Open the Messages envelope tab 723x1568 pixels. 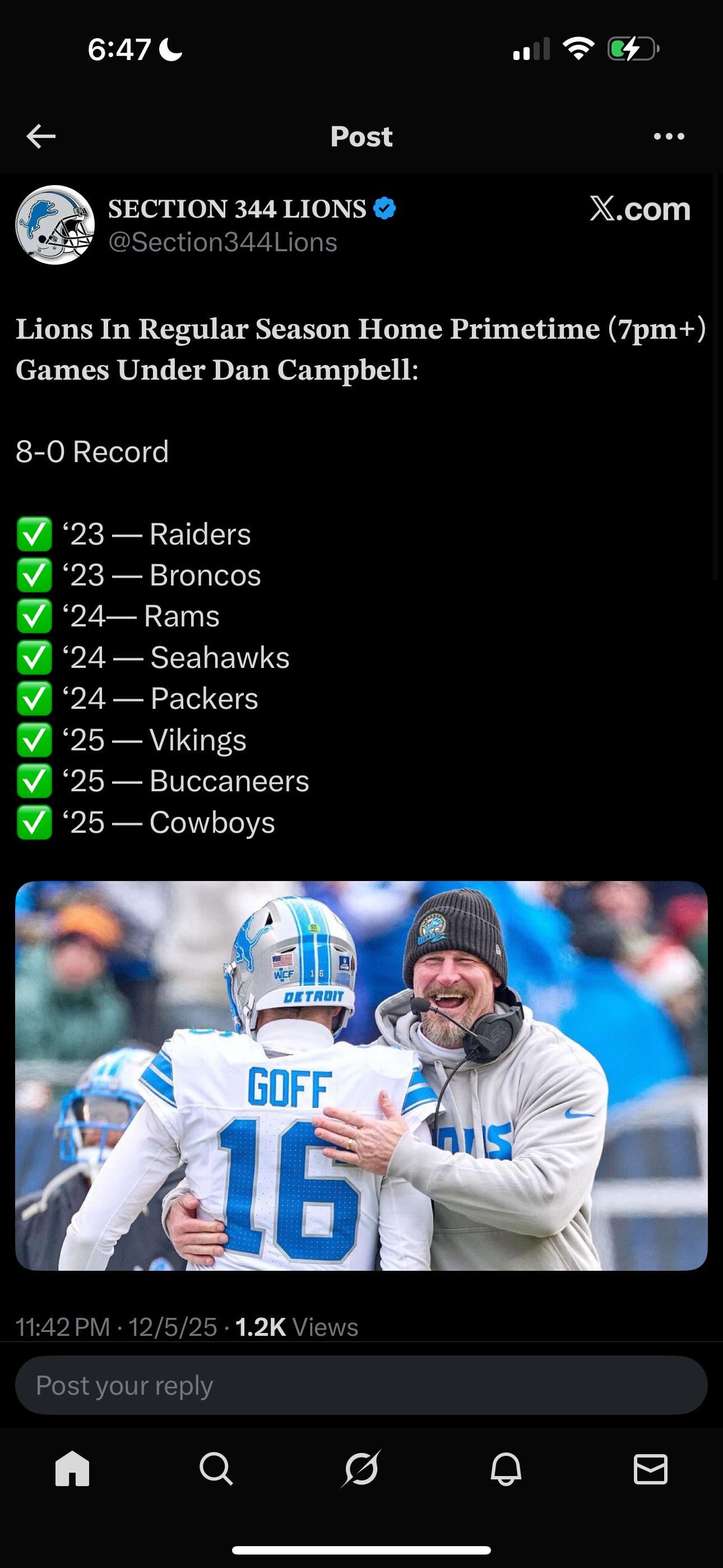650,1468
